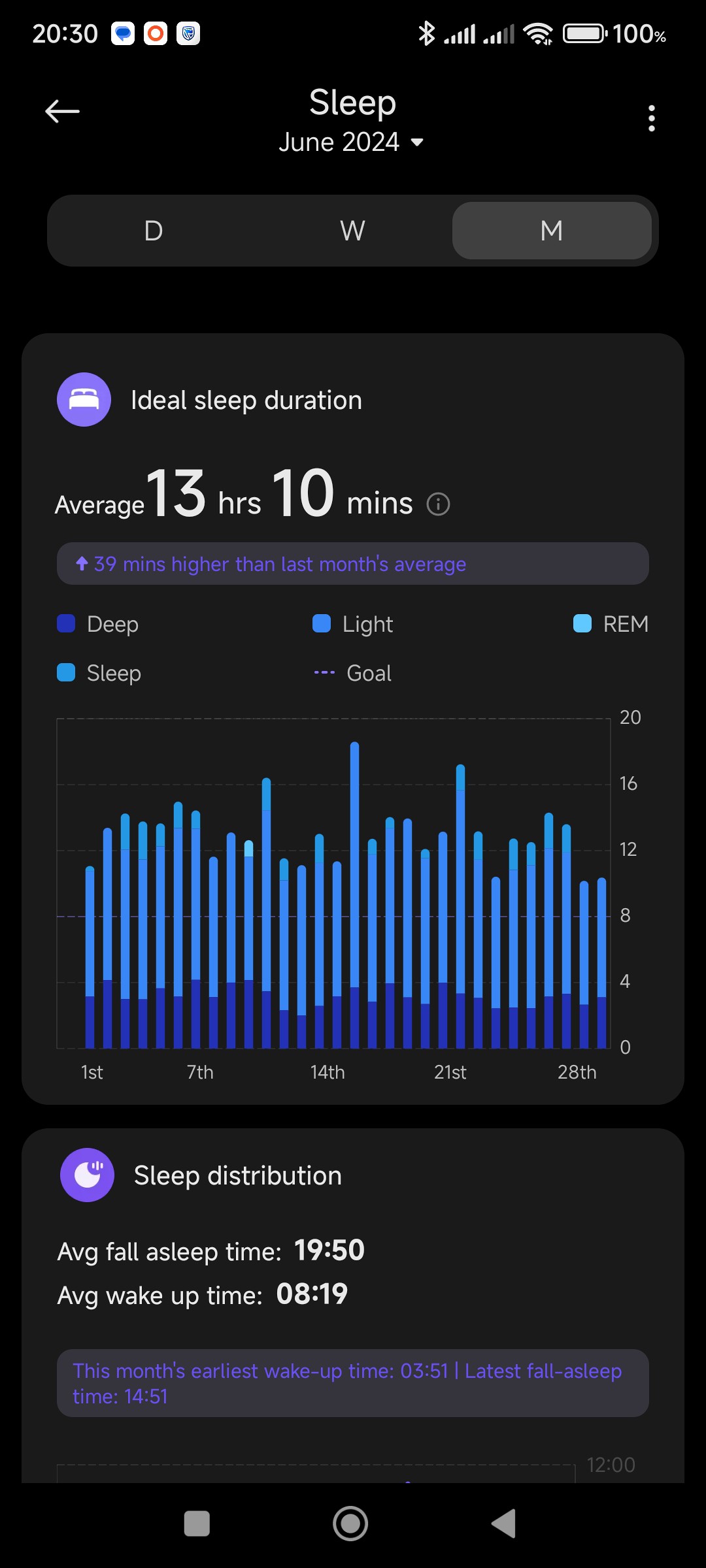Select the M month view tab
The image size is (706, 1568).
(x=551, y=231)
